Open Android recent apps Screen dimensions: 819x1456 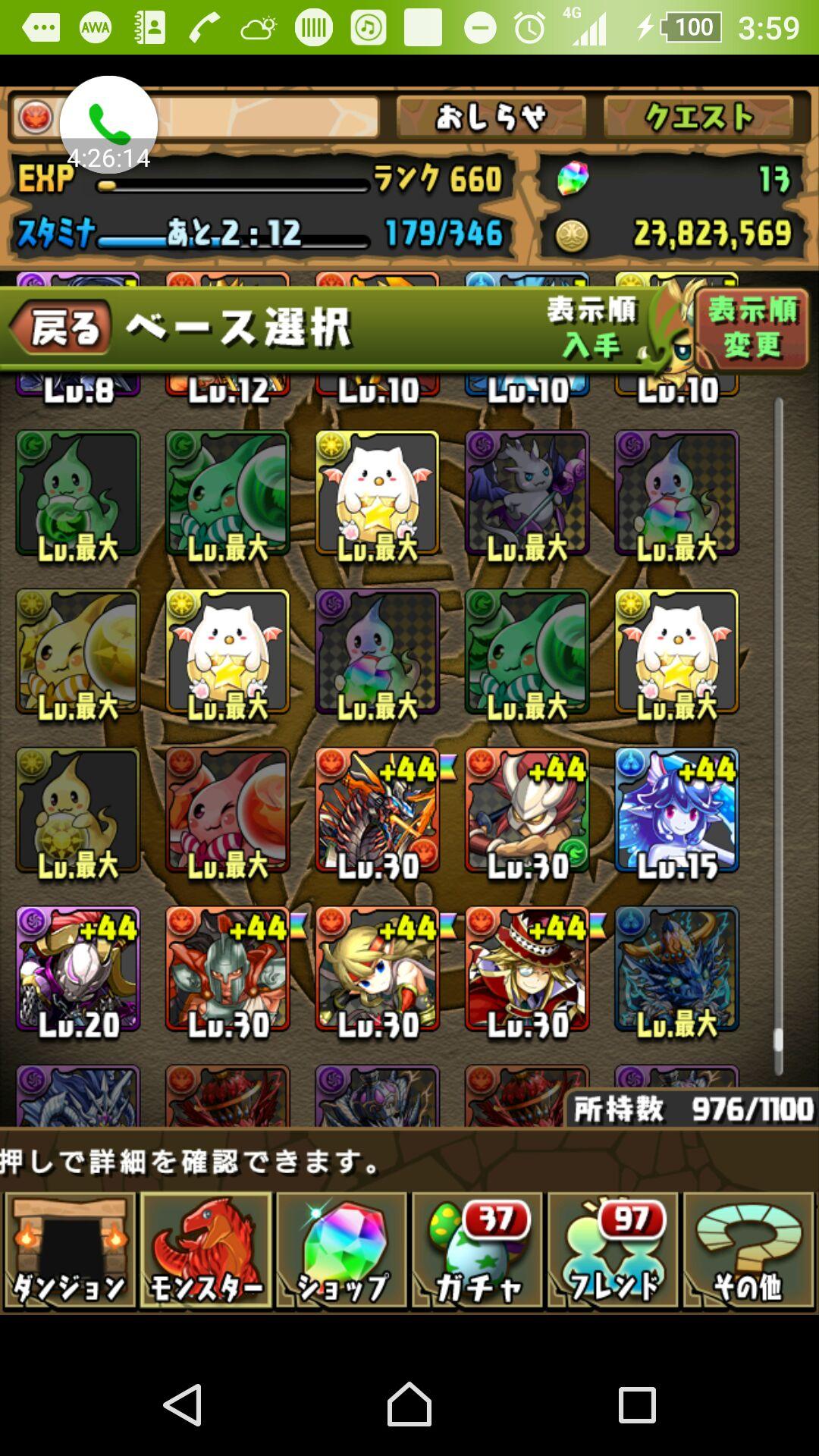pyautogui.click(x=636, y=1404)
